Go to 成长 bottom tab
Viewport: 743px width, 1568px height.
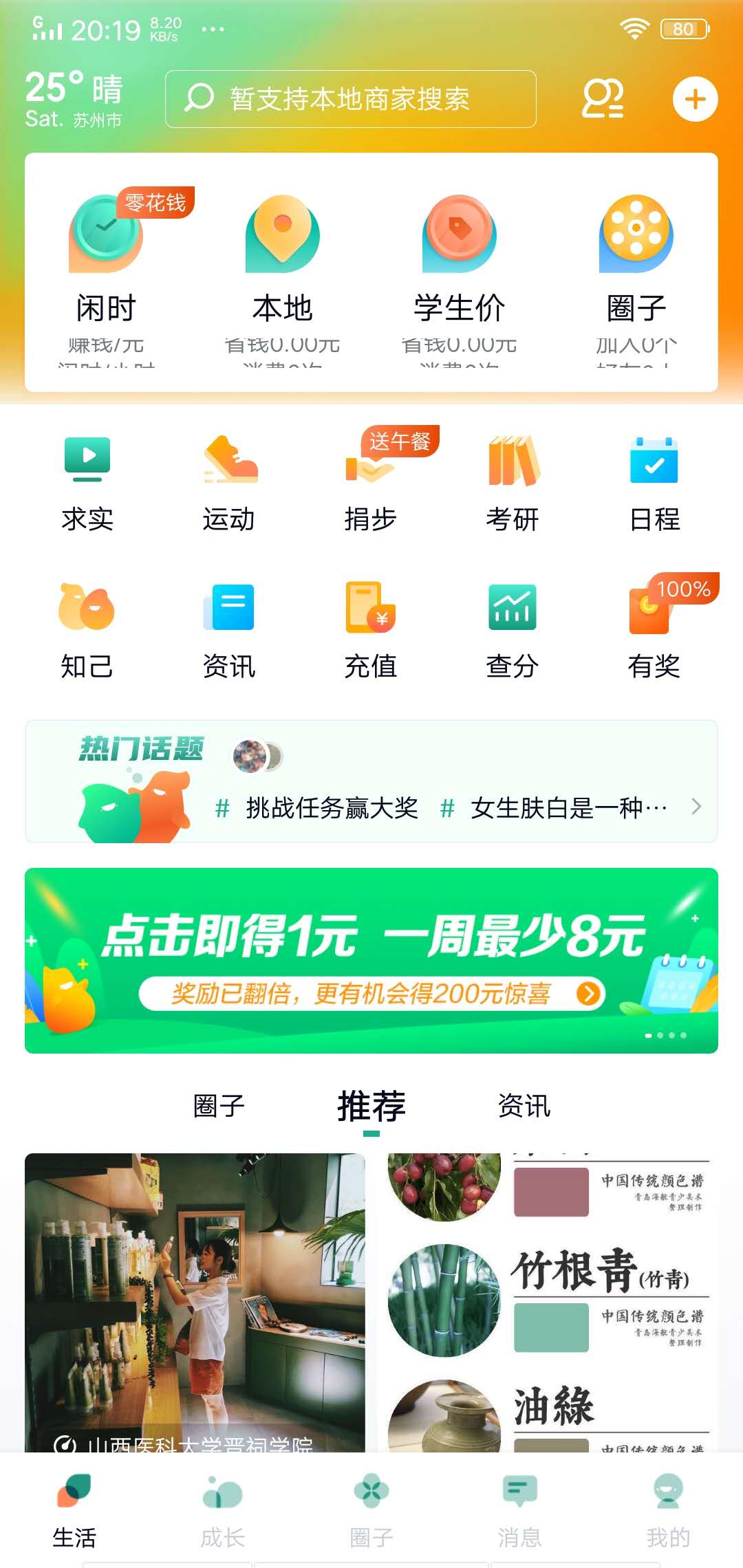pos(222,1506)
